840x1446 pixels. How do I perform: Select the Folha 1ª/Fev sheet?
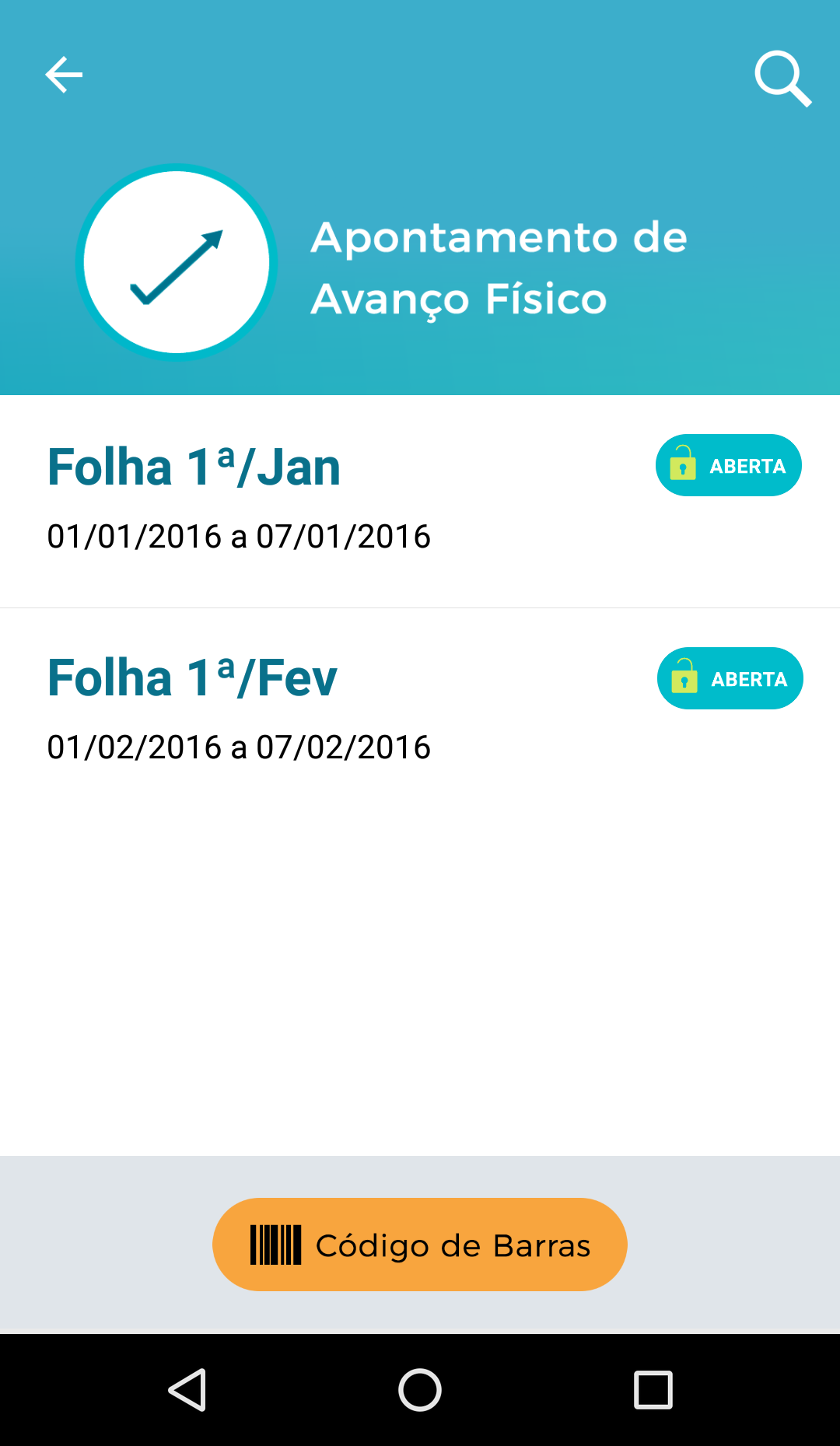point(193,678)
